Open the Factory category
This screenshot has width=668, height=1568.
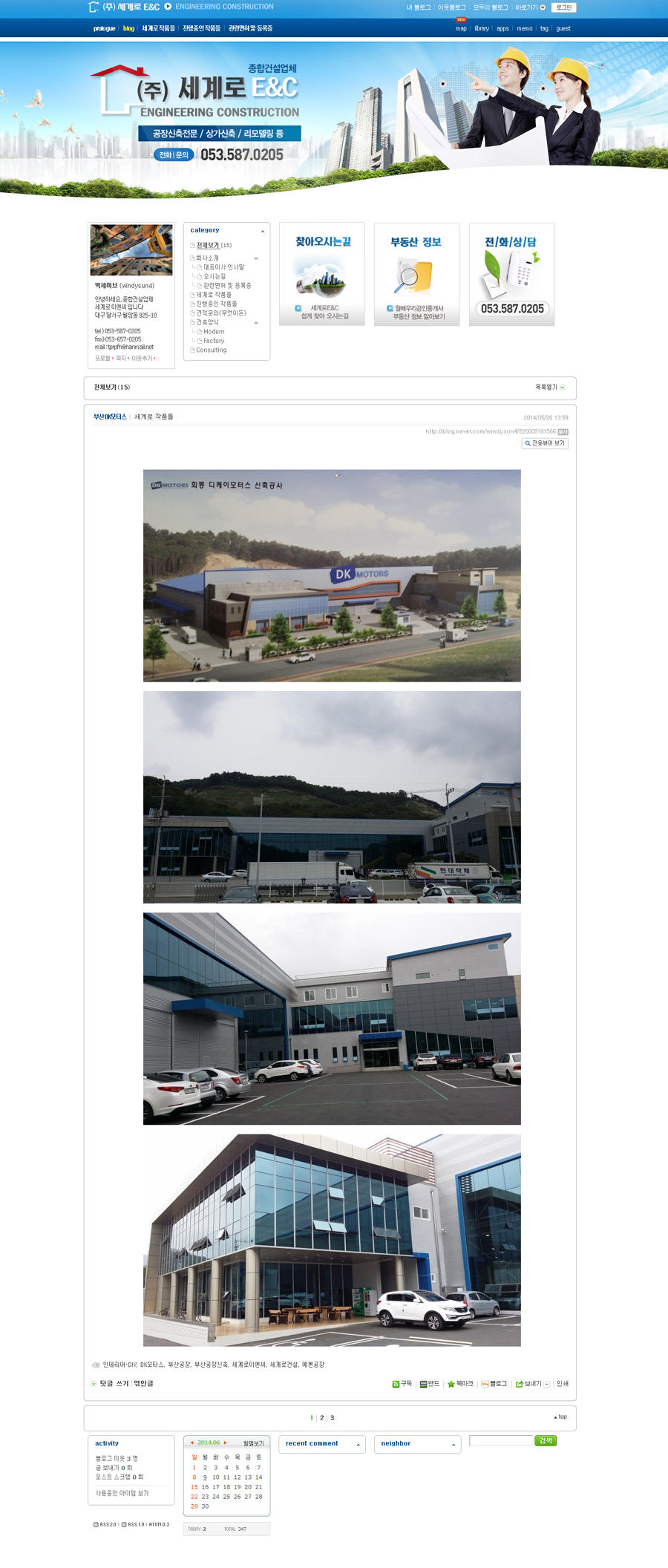pyautogui.click(x=214, y=341)
